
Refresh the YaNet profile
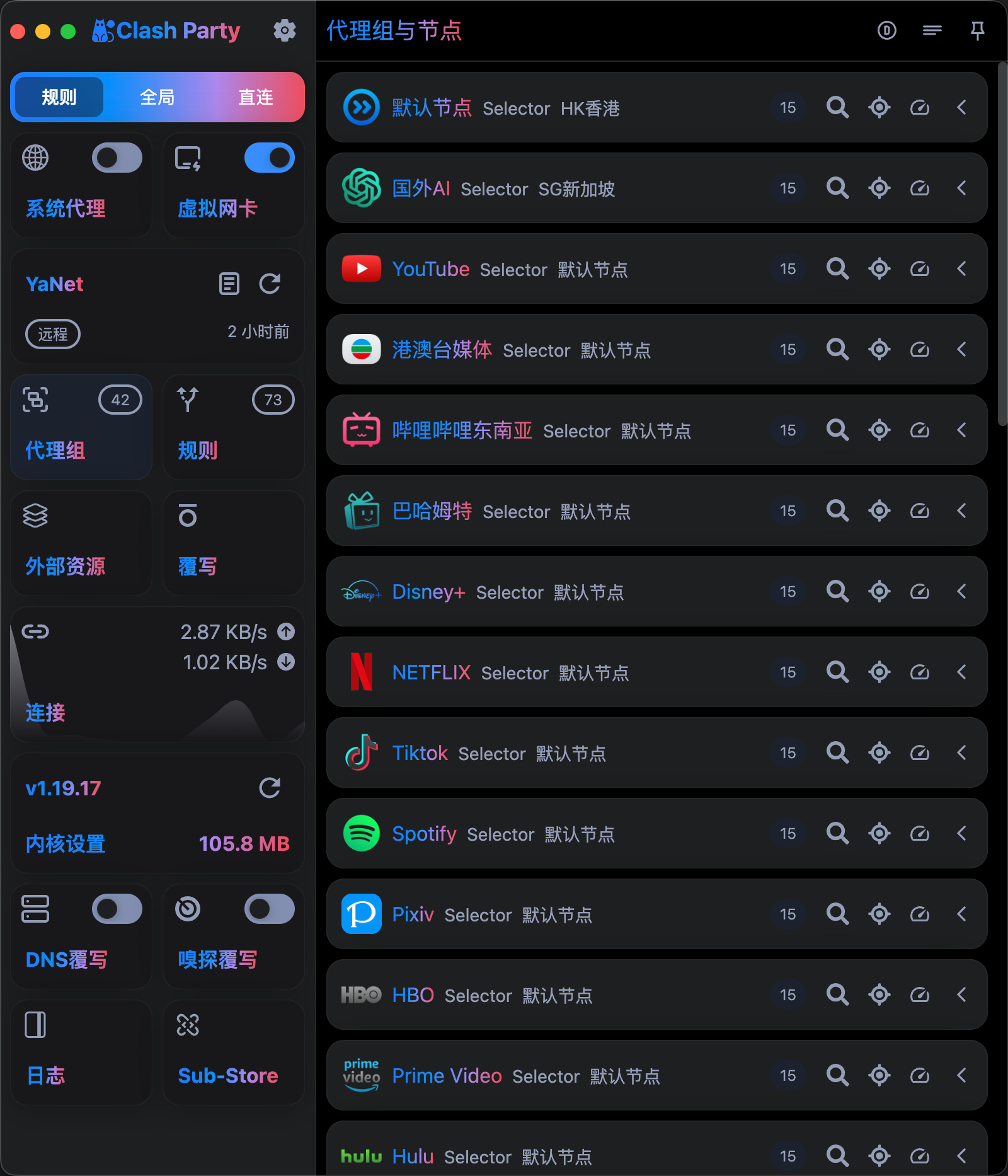270,284
